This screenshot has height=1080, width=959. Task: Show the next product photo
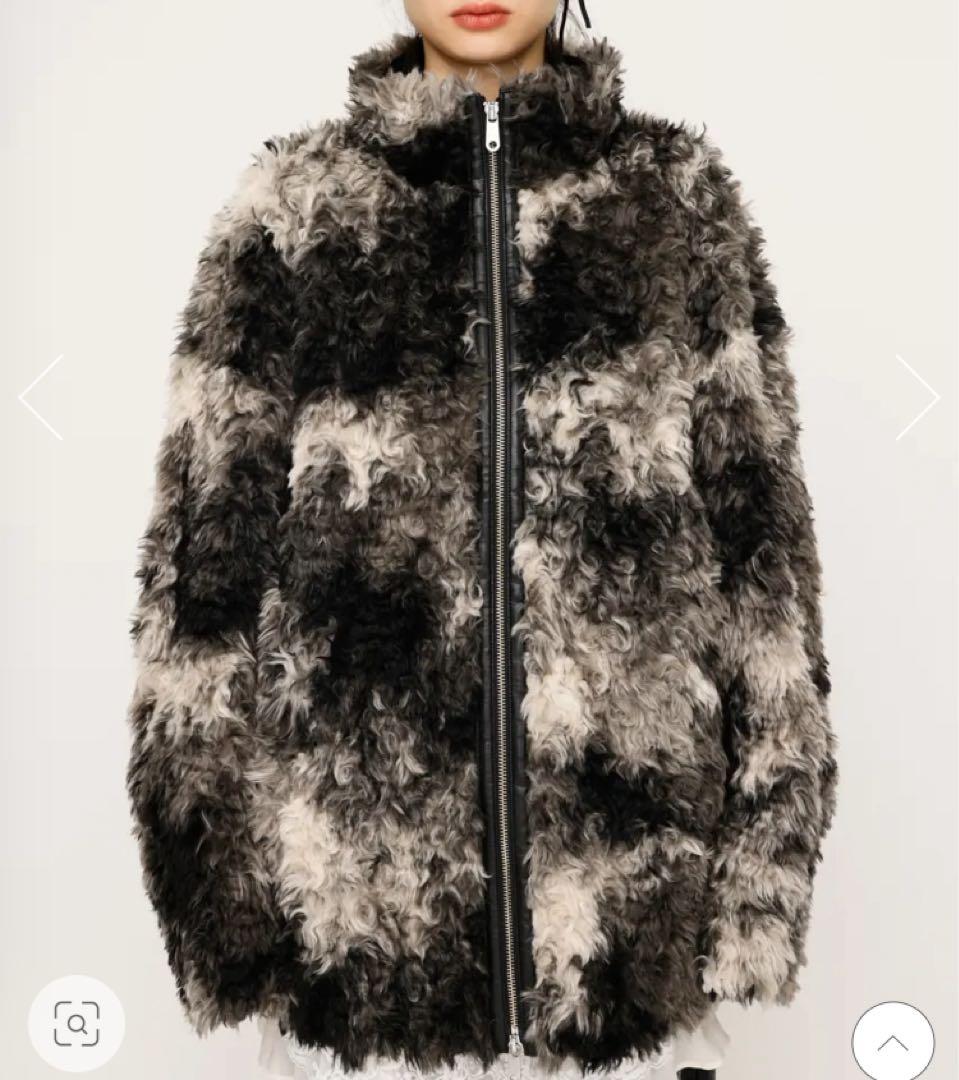[x=916, y=397]
